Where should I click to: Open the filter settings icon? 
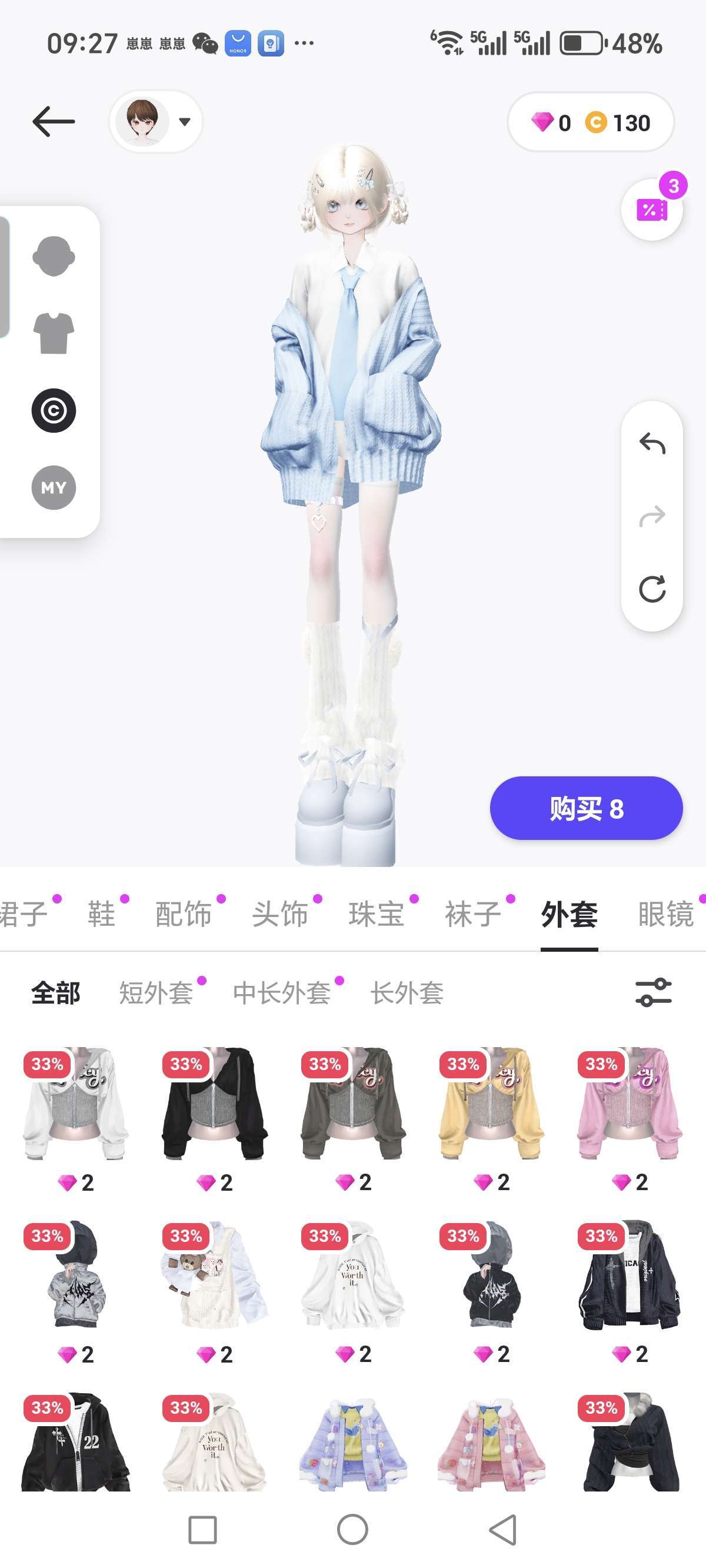tap(653, 993)
